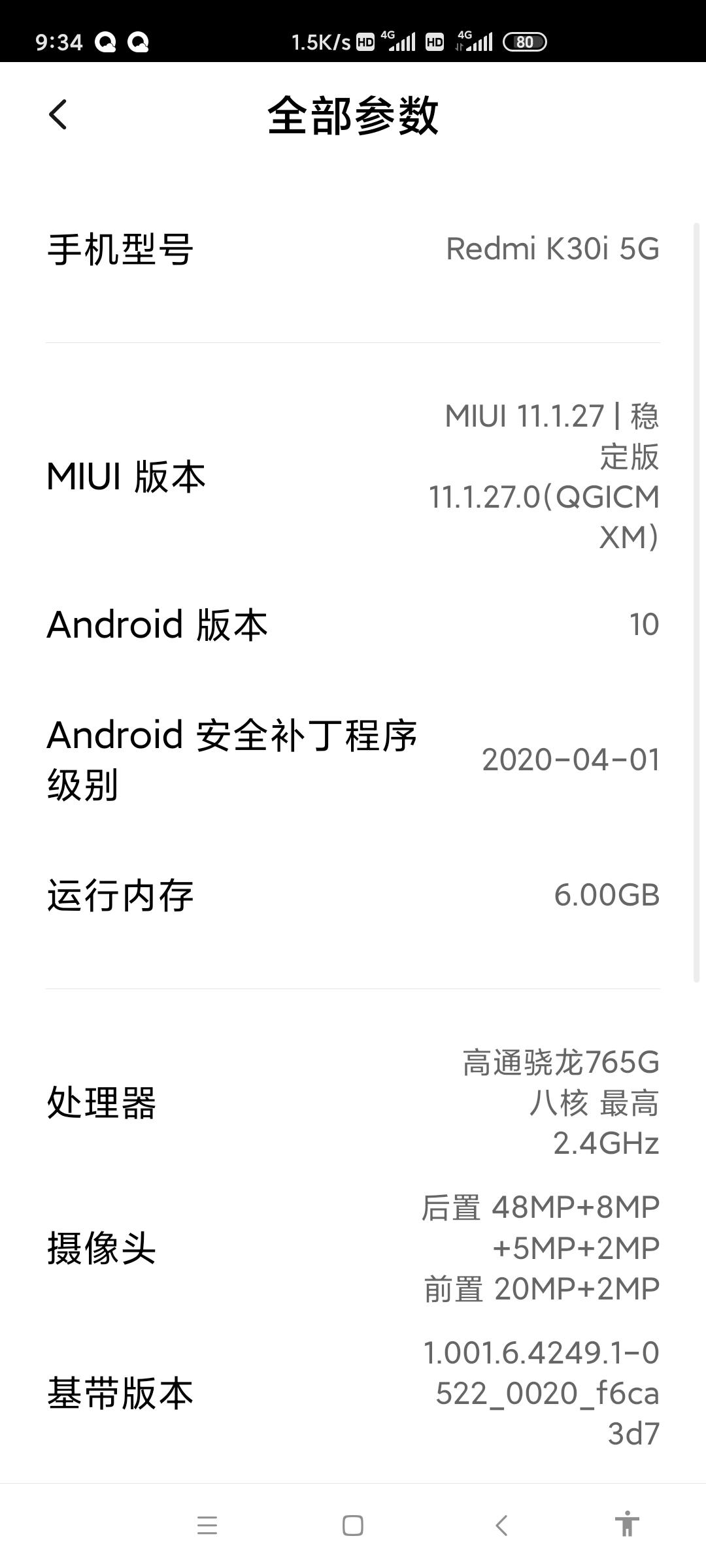Image resolution: width=706 pixels, height=1568 pixels.
Task: Tap the MIUI 版本 row
Action: click(353, 476)
